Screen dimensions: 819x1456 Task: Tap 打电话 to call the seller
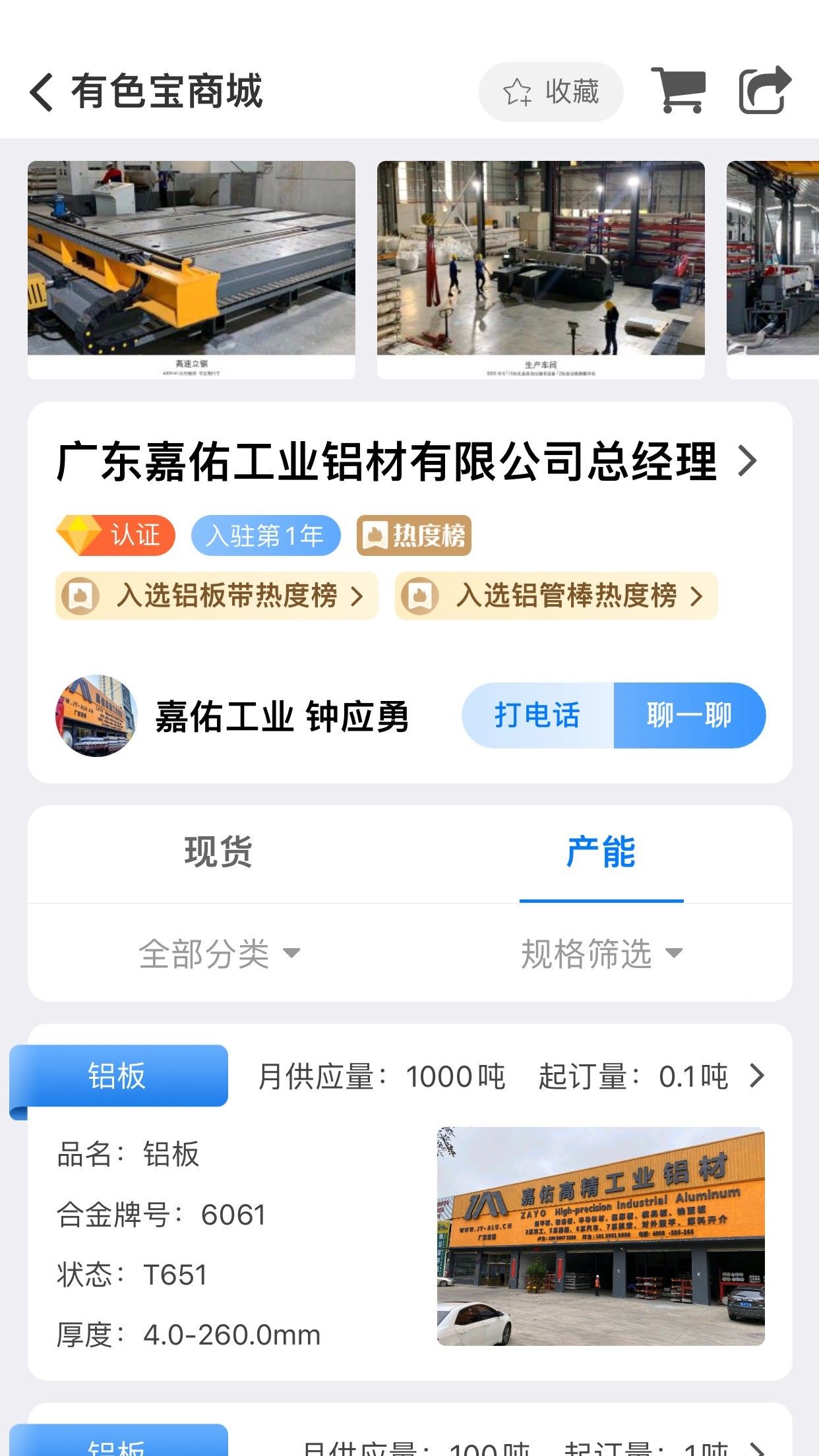pos(537,715)
